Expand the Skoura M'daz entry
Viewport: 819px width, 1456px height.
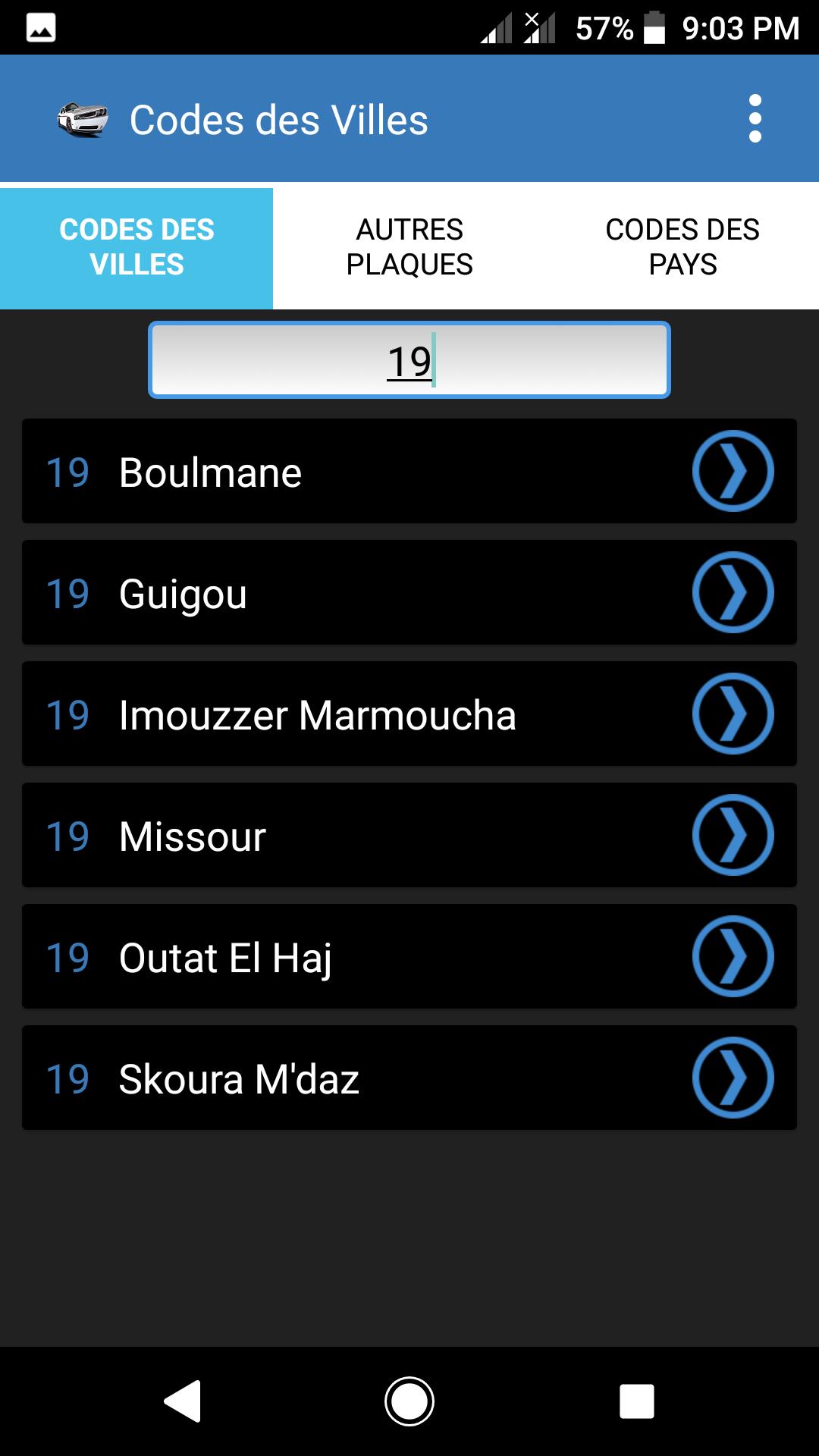point(733,1079)
